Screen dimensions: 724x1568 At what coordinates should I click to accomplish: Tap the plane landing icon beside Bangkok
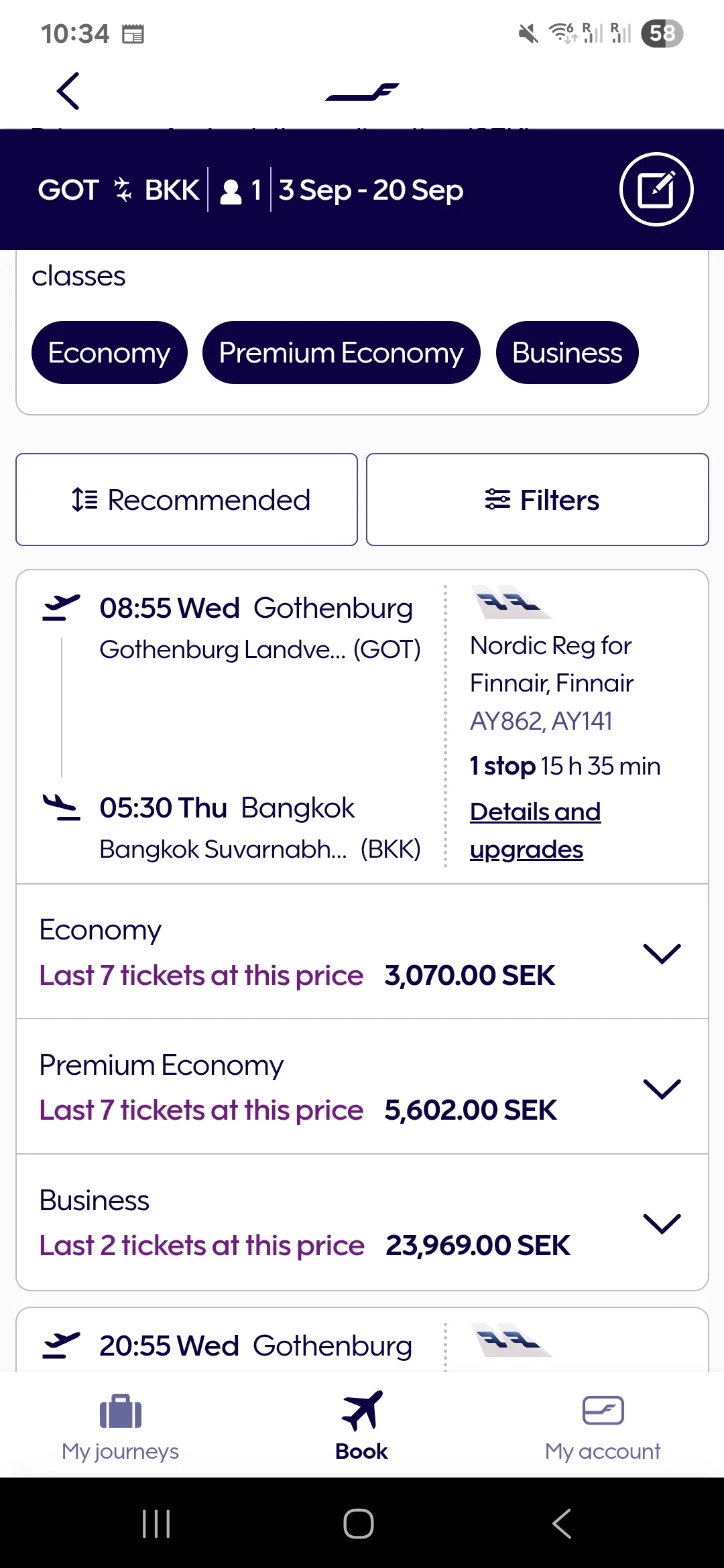click(x=62, y=809)
